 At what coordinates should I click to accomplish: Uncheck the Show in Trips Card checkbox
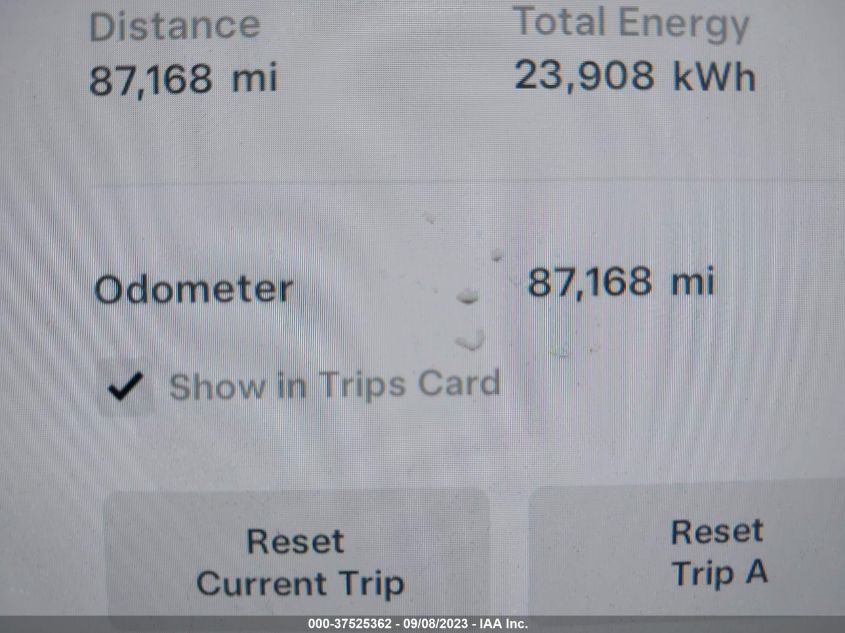point(126,387)
